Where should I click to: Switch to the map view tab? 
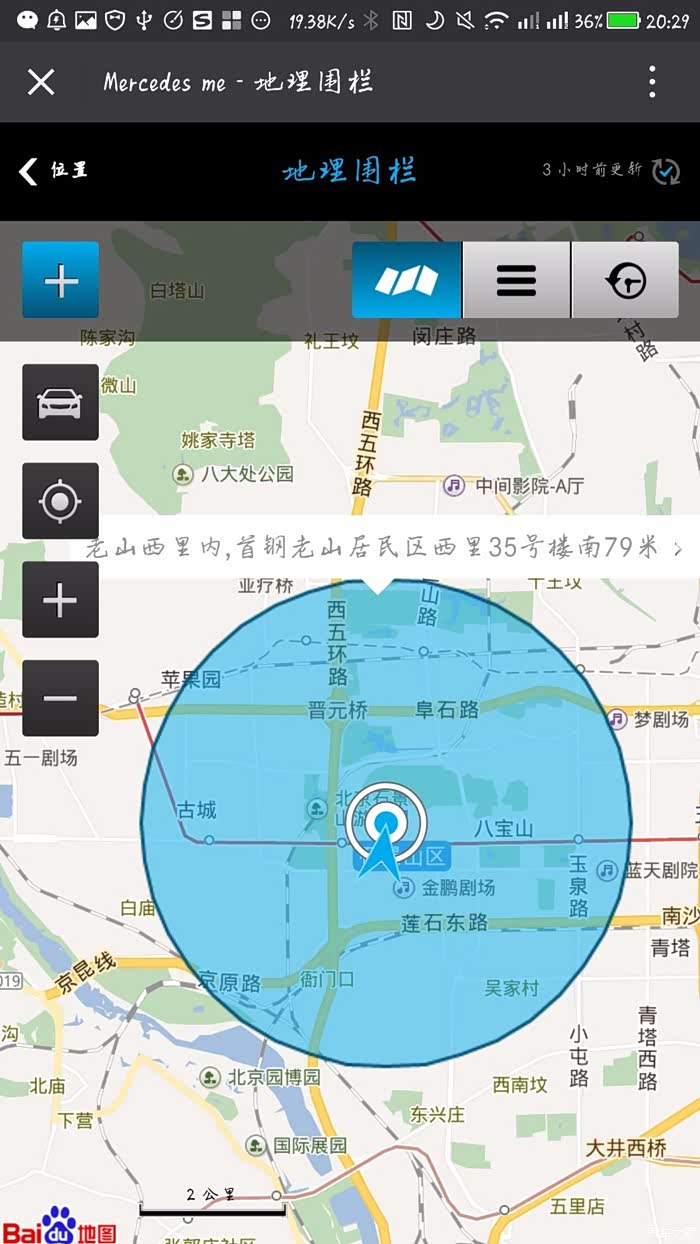407,280
